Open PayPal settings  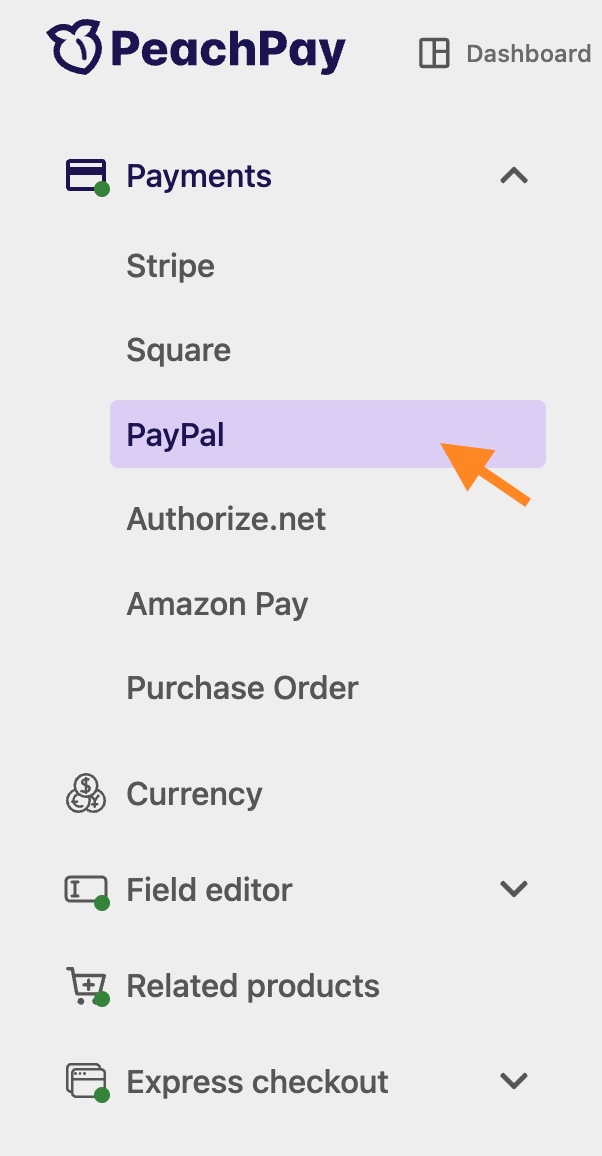(328, 434)
